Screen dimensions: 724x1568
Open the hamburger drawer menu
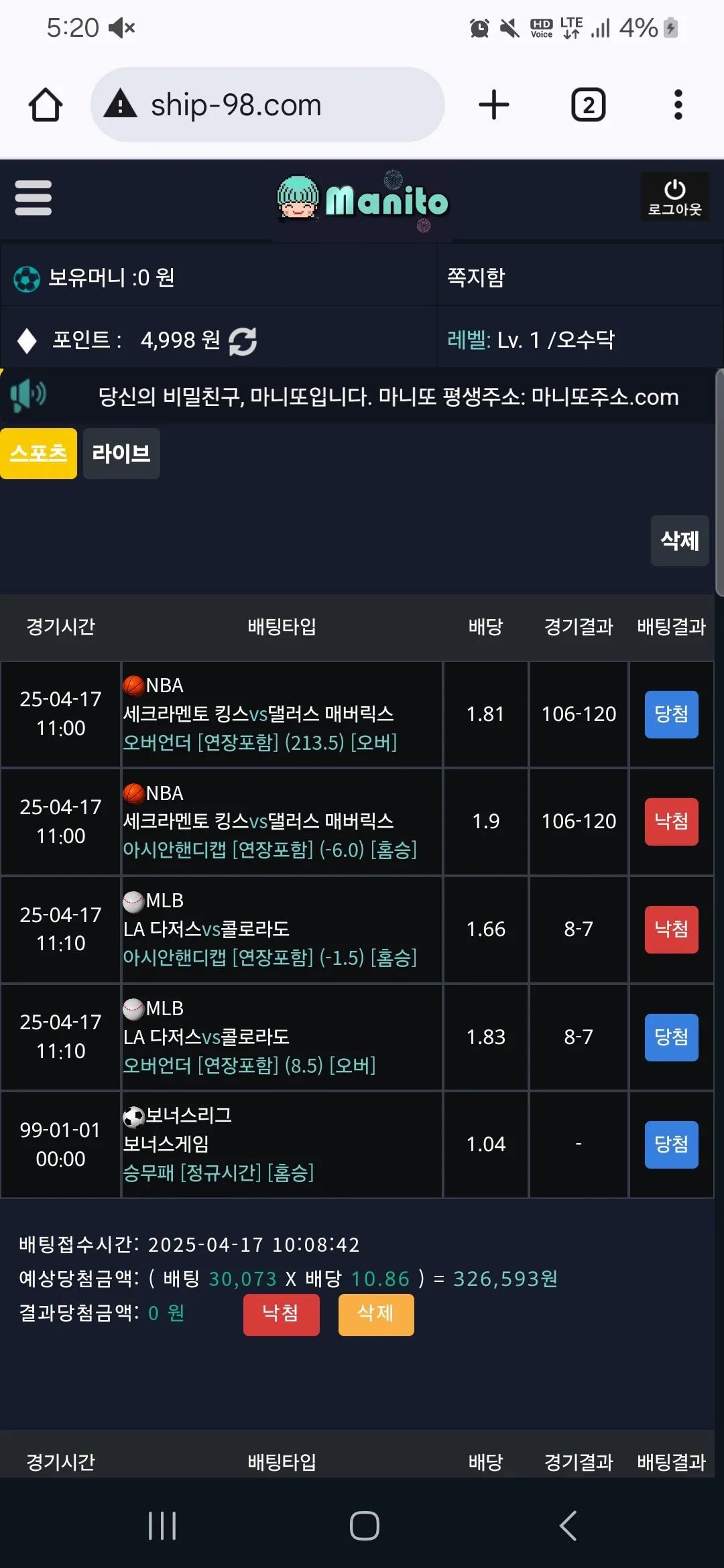tap(33, 198)
